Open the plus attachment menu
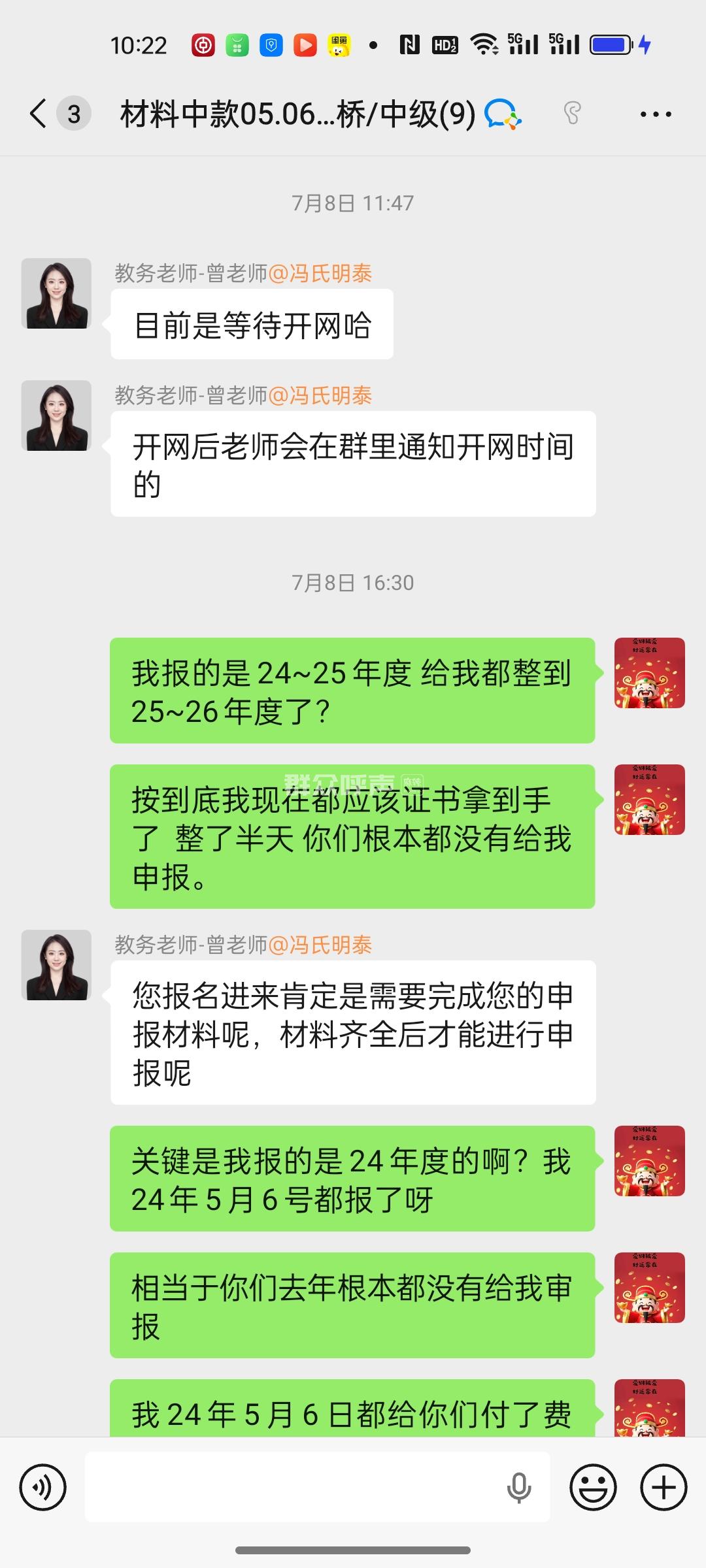This screenshot has height=1568, width=706. (664, 1488)
